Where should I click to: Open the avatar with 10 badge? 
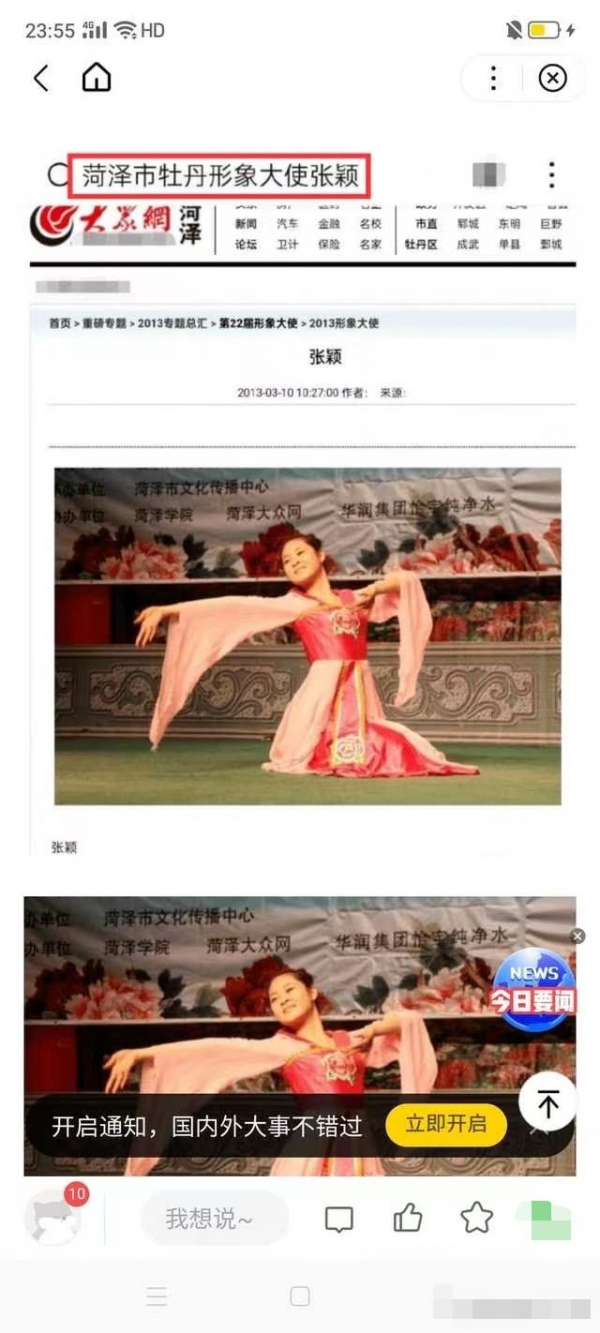pyautogui.click(x=54, y=1218)
